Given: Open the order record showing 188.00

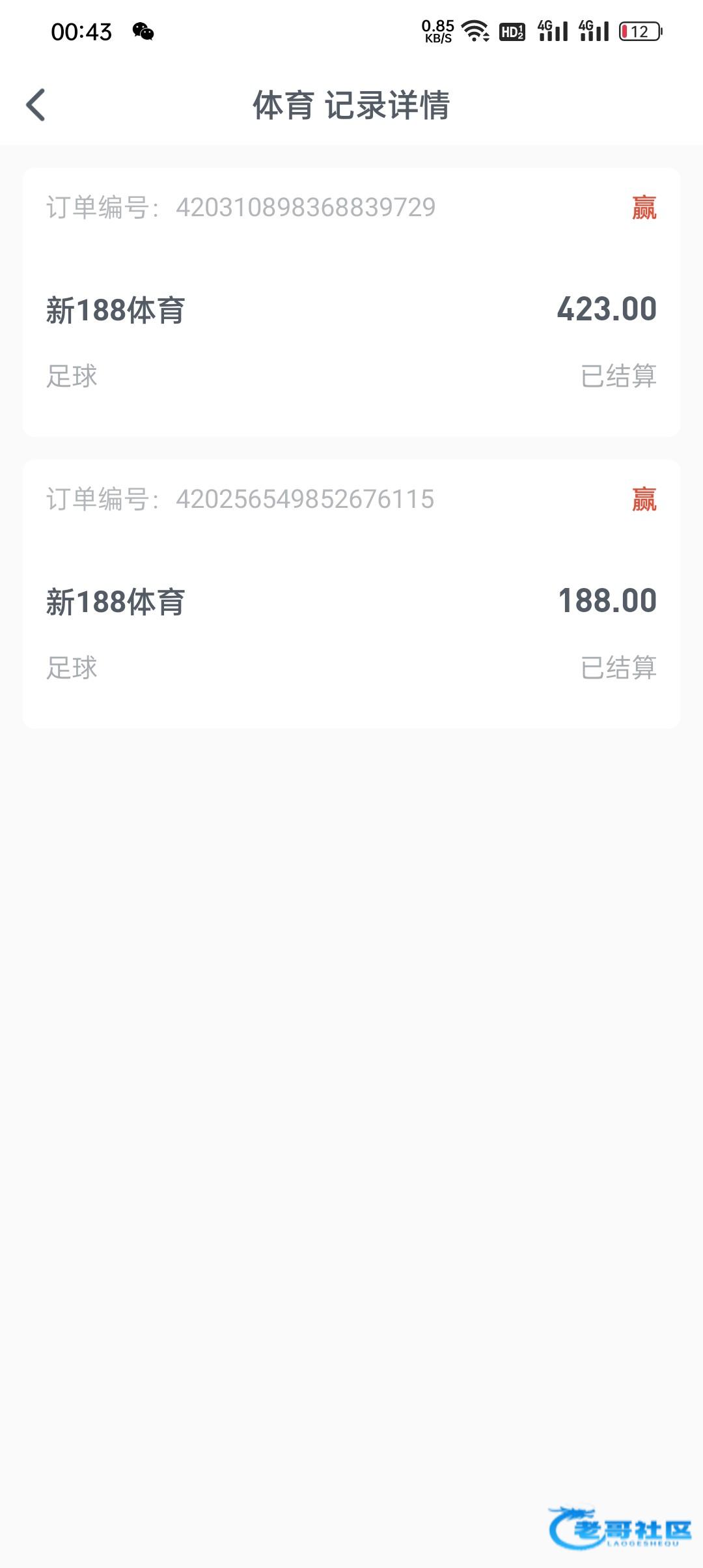Looking at the screenshot, I should [351, 594].
